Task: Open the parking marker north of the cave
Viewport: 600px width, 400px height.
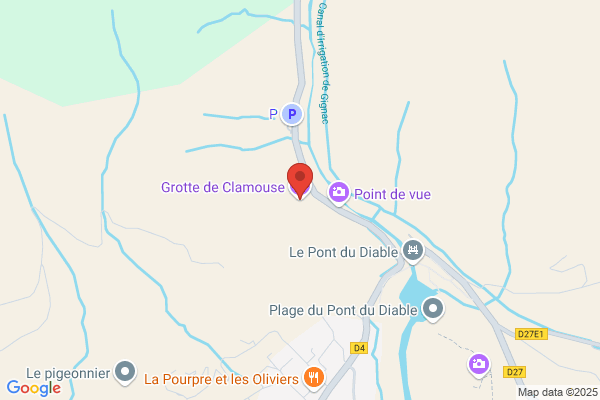Action: (292, 114)
